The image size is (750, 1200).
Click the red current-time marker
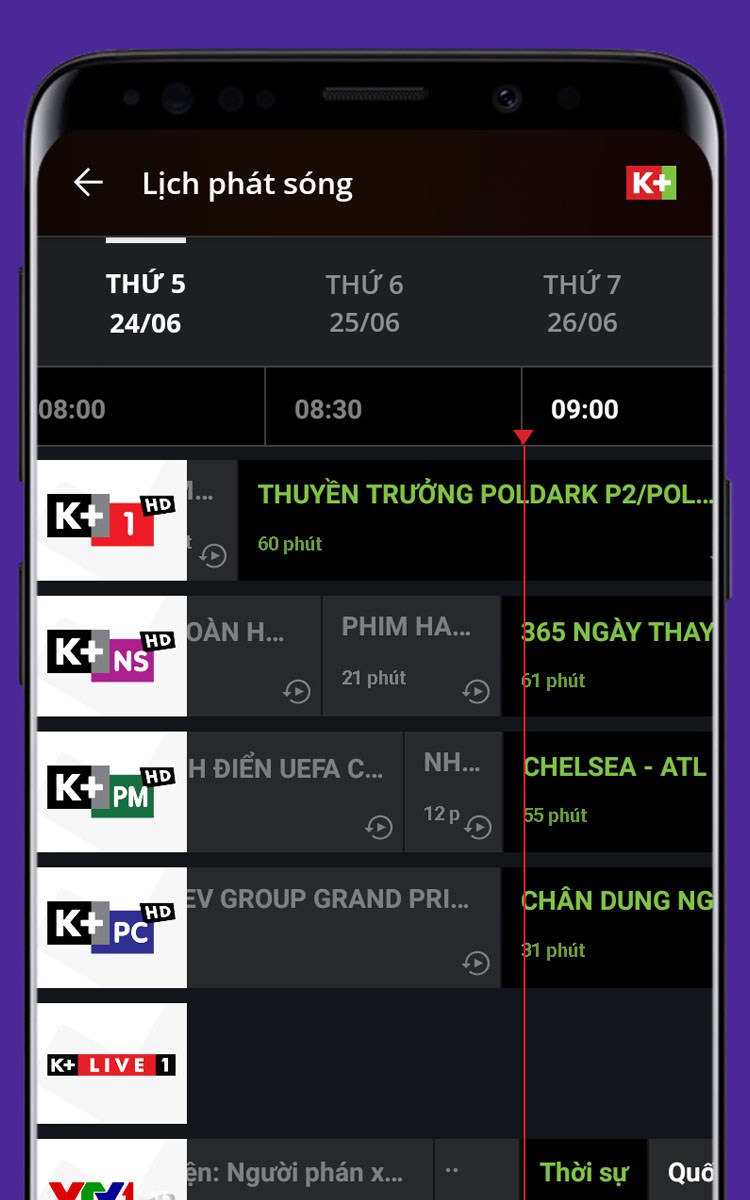(x=523, y=435)
